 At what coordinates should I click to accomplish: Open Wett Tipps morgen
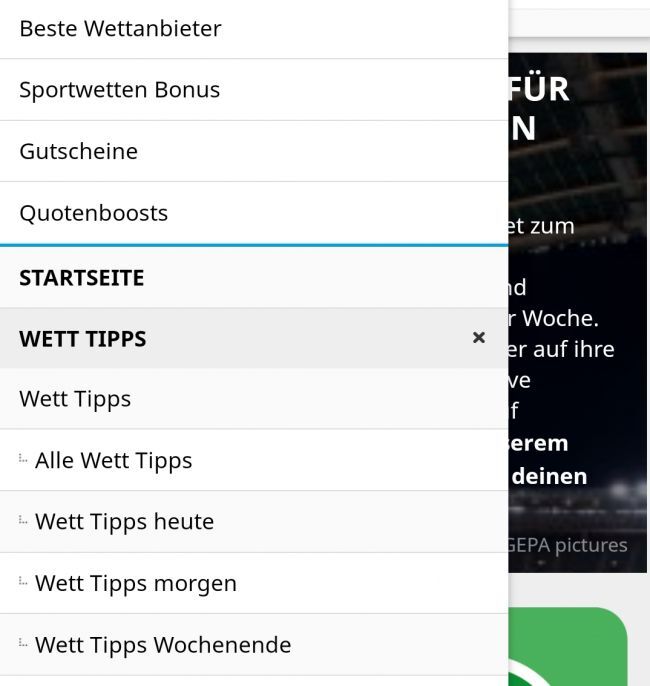point(135,583)
